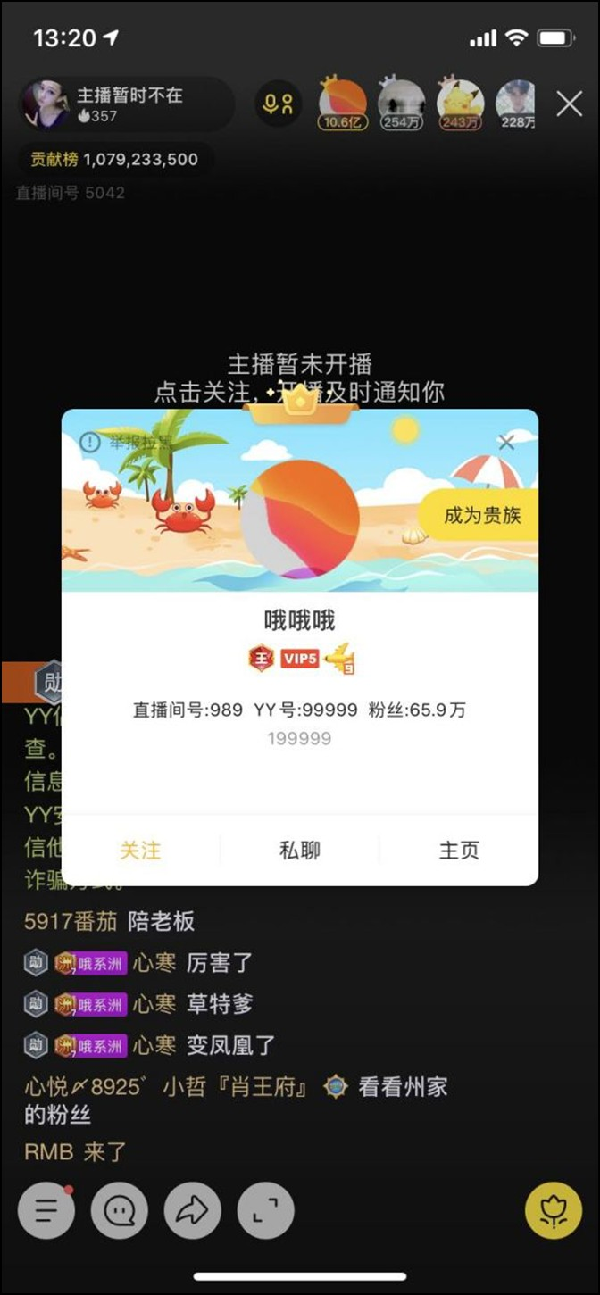Close the live room with the X
The width and height of the screenshot is (600, 1295).
point(569,104)
